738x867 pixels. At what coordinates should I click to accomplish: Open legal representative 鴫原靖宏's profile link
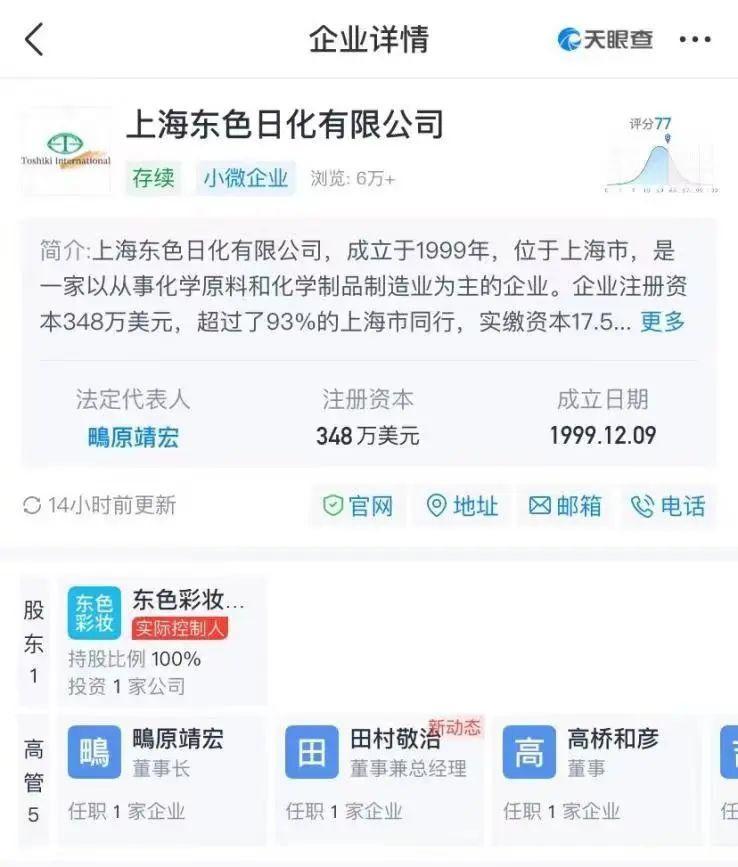(x=133, y=437)
